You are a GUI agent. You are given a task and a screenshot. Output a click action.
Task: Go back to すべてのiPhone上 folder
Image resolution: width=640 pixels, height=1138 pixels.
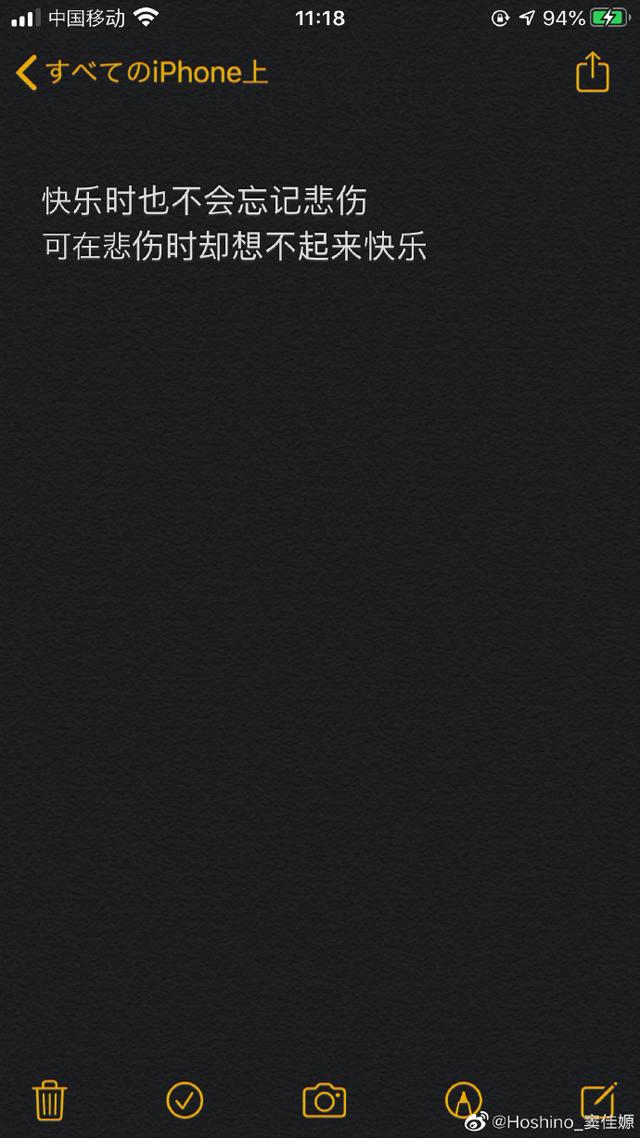(142, 73)
